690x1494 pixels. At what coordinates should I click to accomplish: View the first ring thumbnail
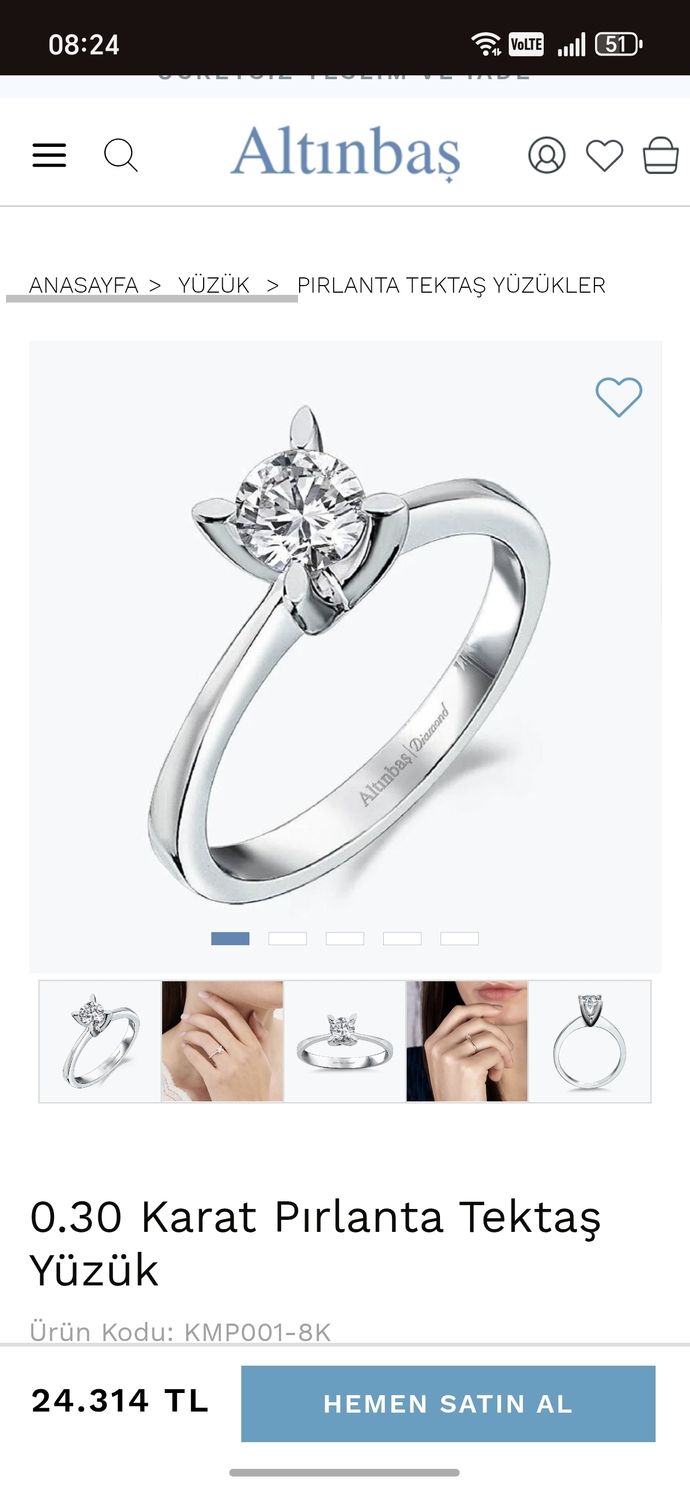100,1041
